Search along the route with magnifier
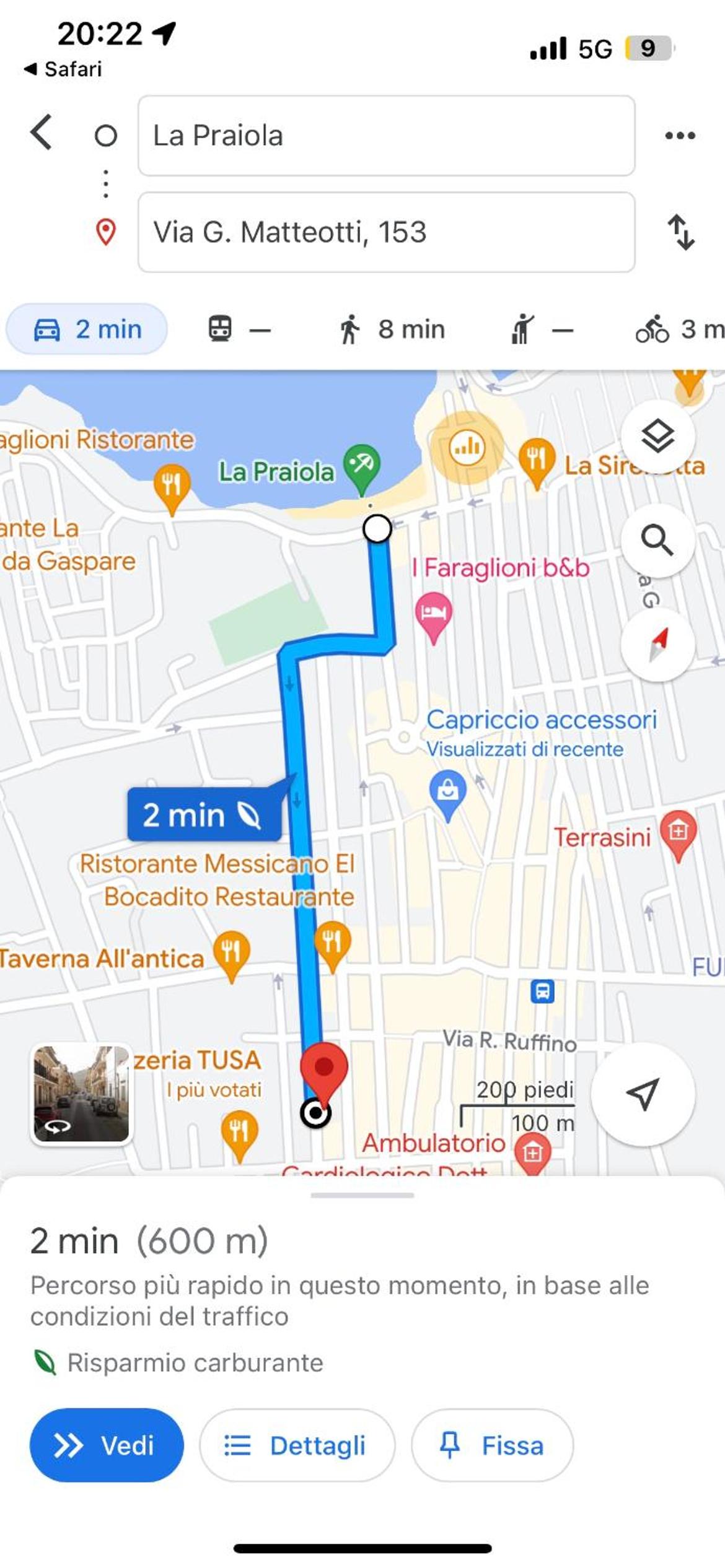Image resolution: width=725 pixels, height=1568 pixels. [657, 541]
